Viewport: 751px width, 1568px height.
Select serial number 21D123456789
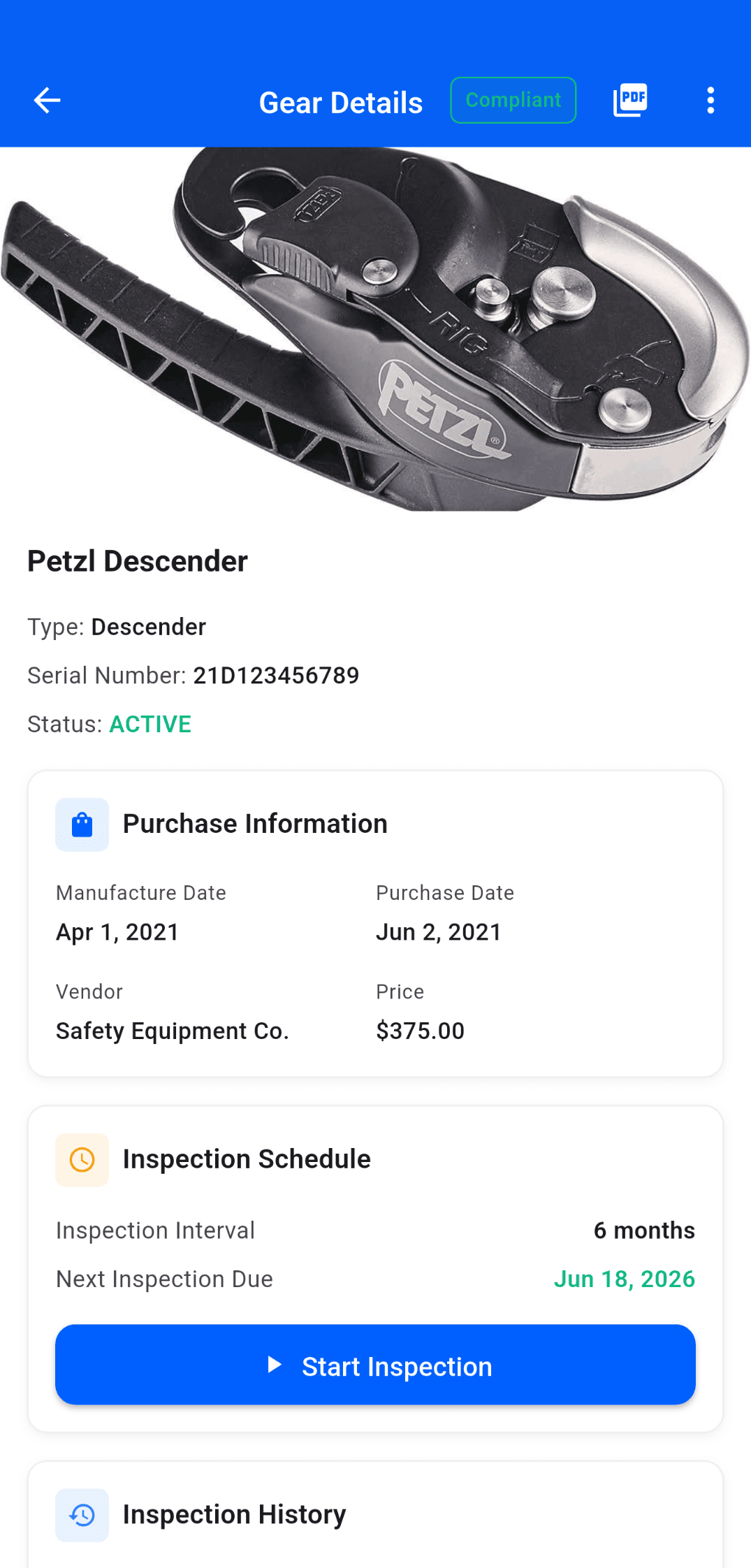tap(275, 675)
